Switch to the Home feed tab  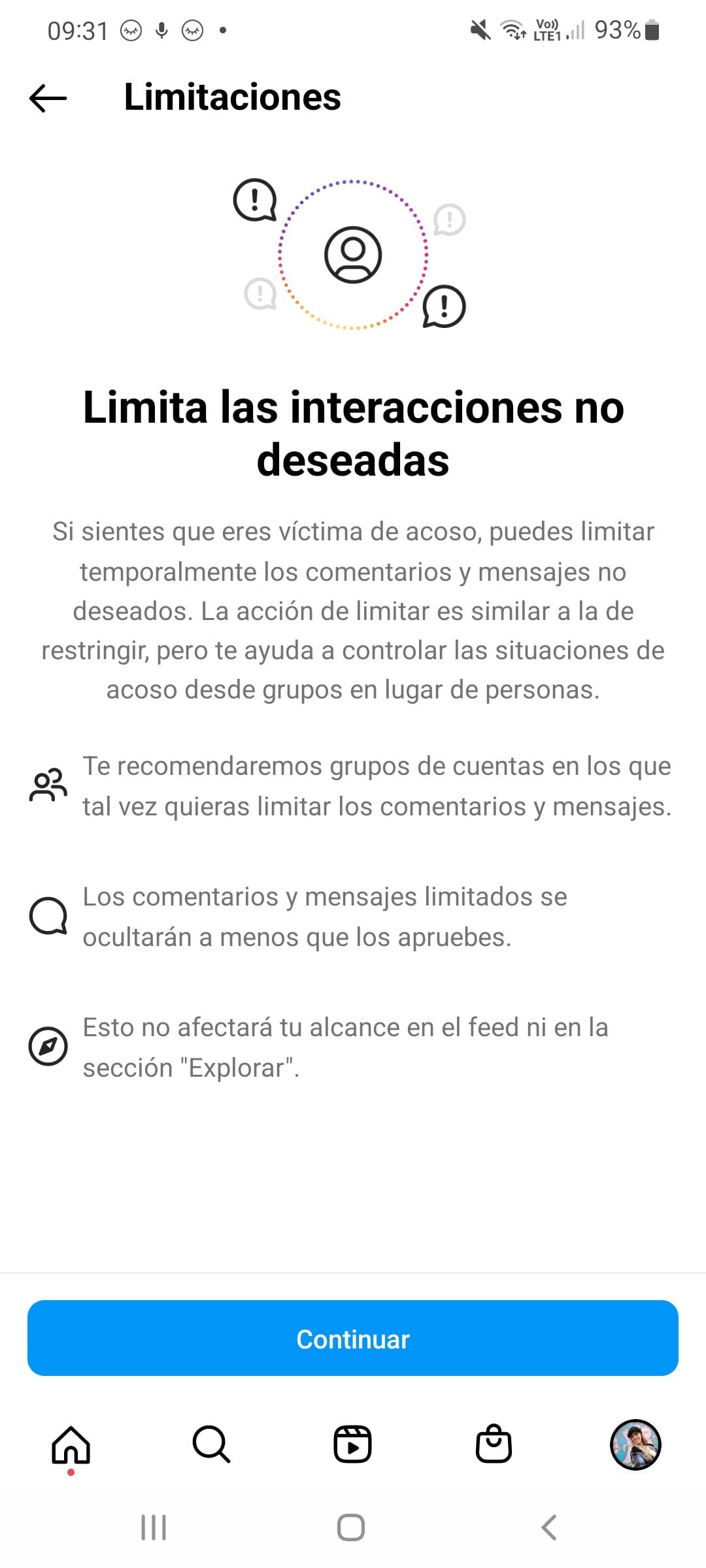(x=71, y=1444)
